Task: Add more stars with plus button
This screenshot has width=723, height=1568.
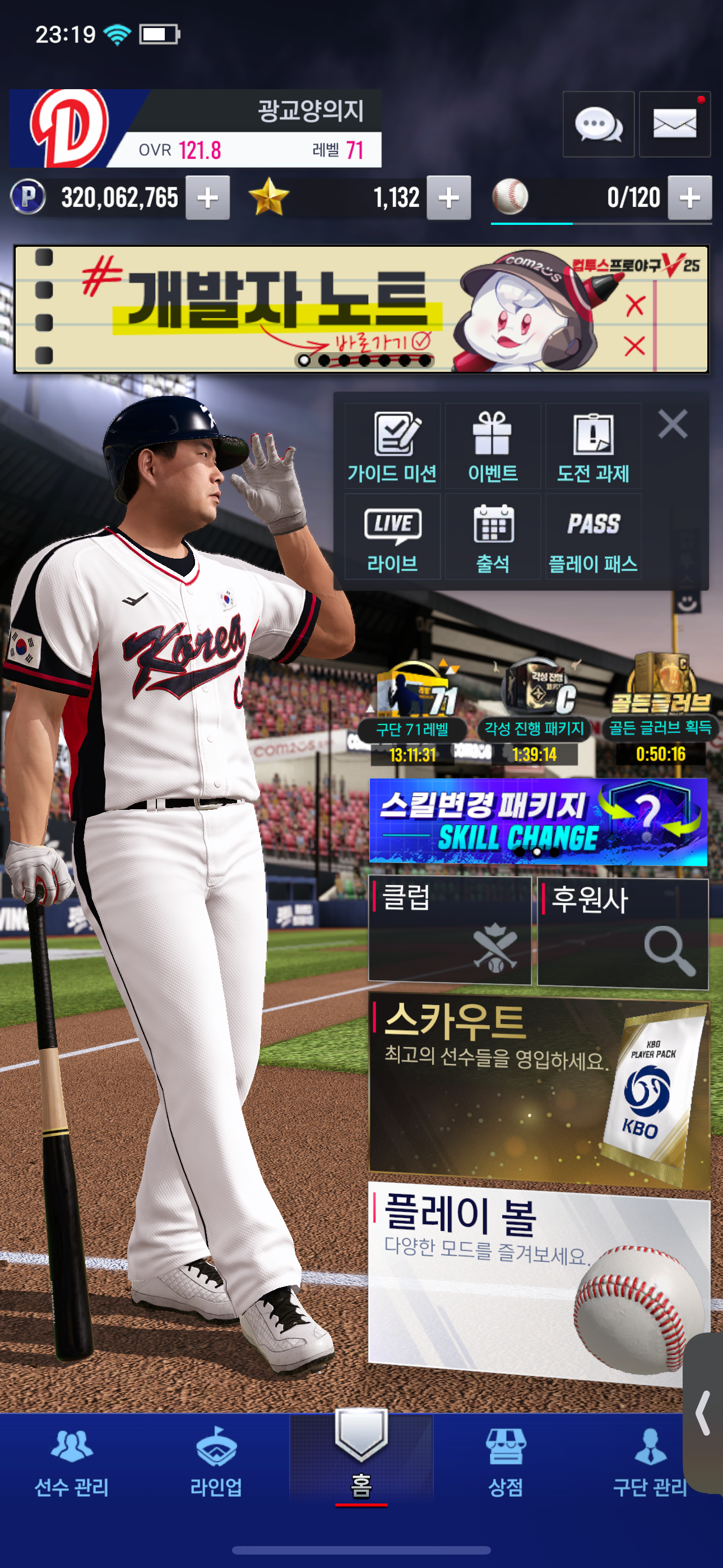Action: click(x=448, y=198)
